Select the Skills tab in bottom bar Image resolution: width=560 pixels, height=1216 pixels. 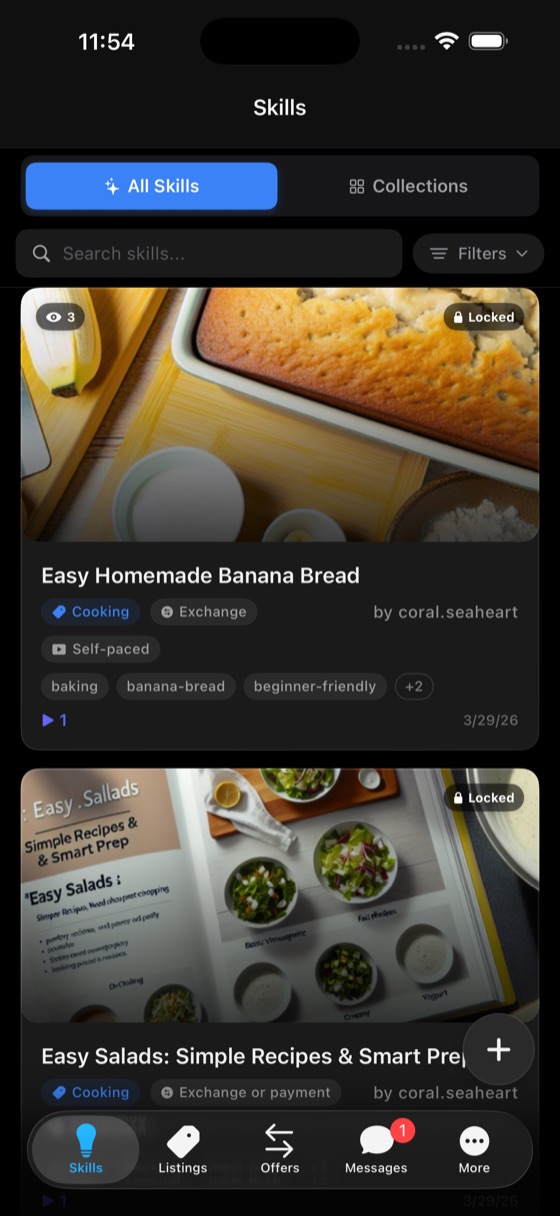[86, 1149]
